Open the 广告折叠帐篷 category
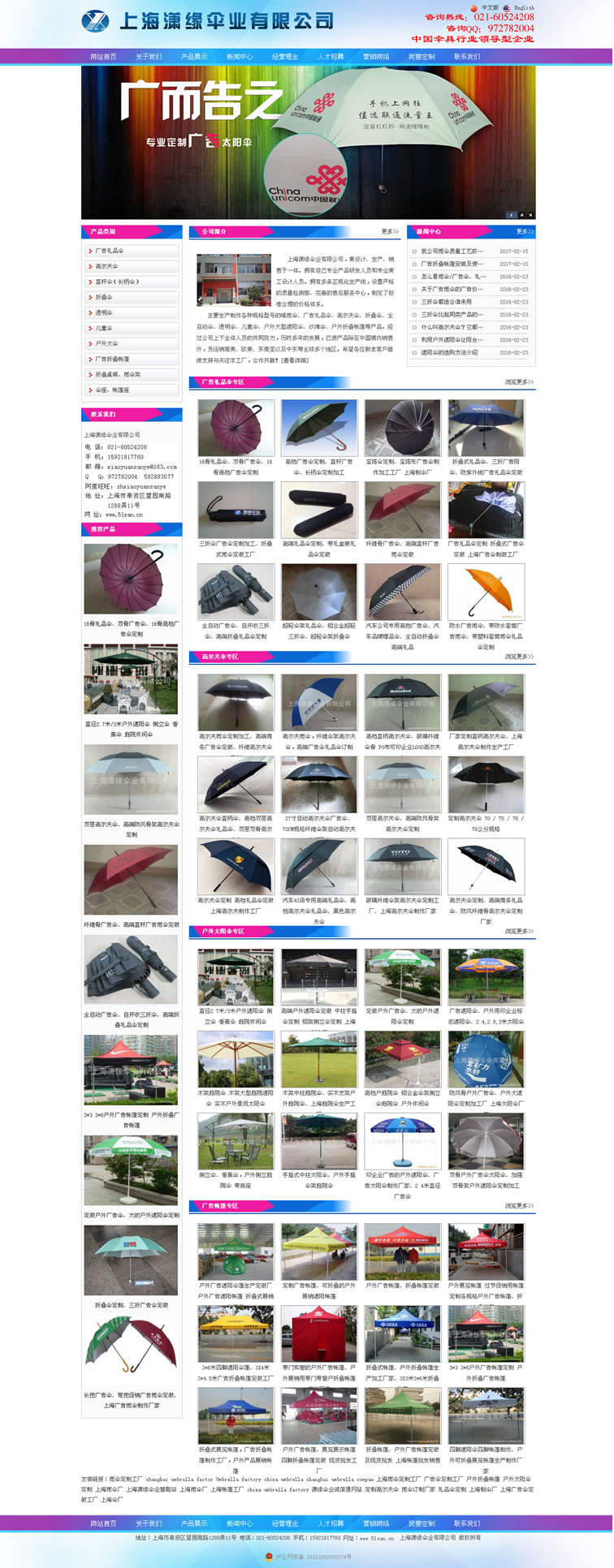The image size is (614, 1568). point(112,359)
